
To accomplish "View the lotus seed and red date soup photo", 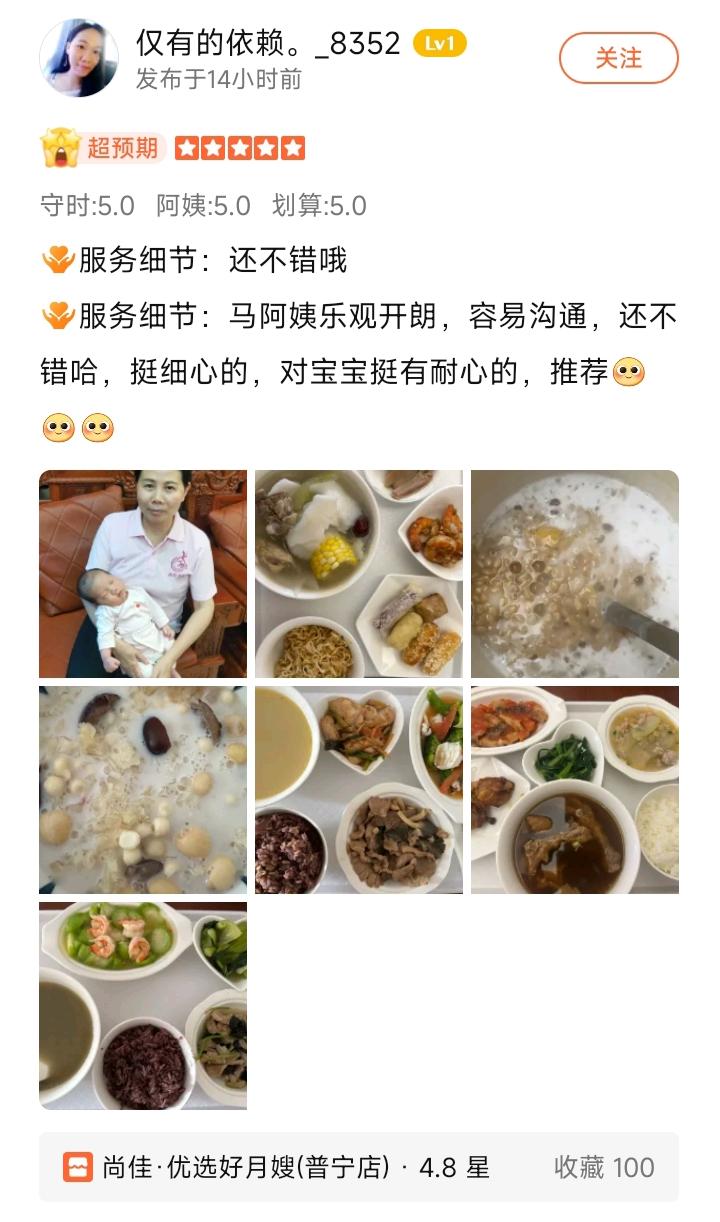I will [143, 790].
